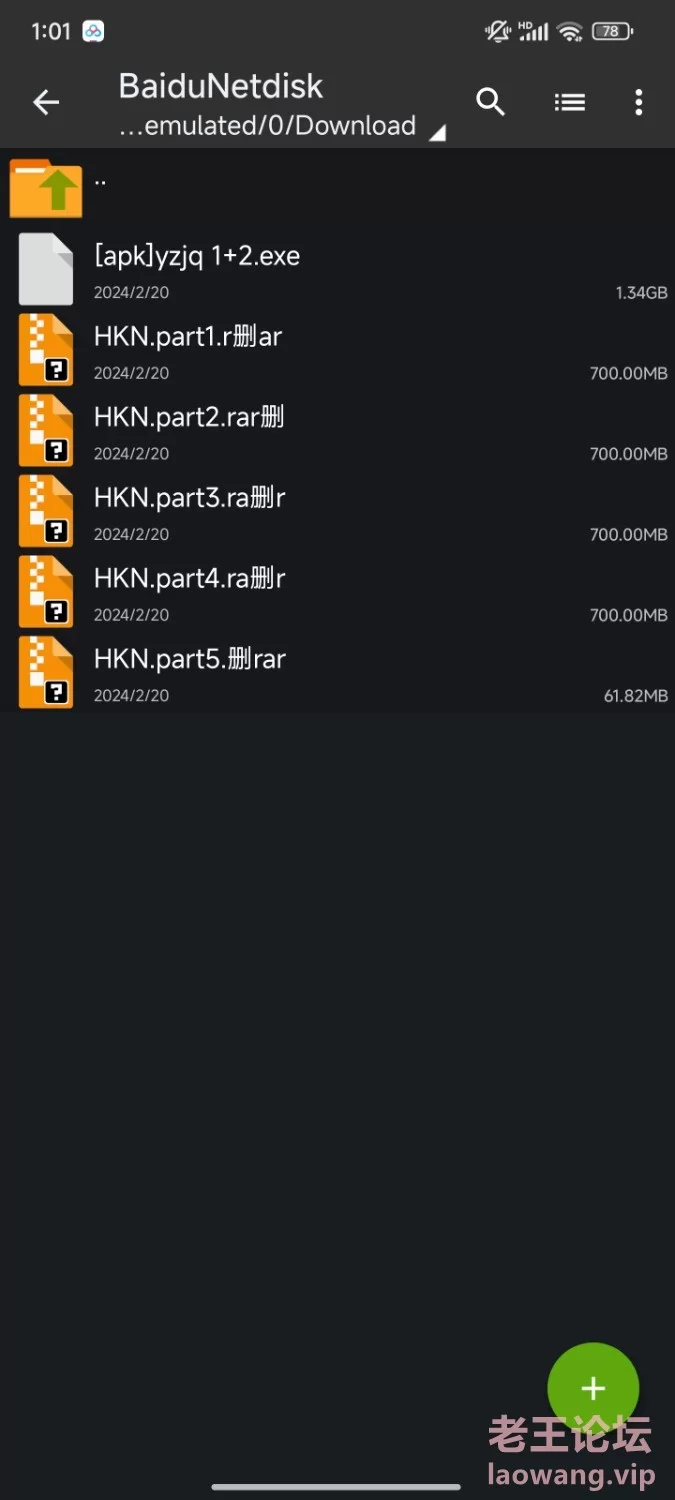
Task: Go back using the top arrow
Action: [x=46, y=102]
